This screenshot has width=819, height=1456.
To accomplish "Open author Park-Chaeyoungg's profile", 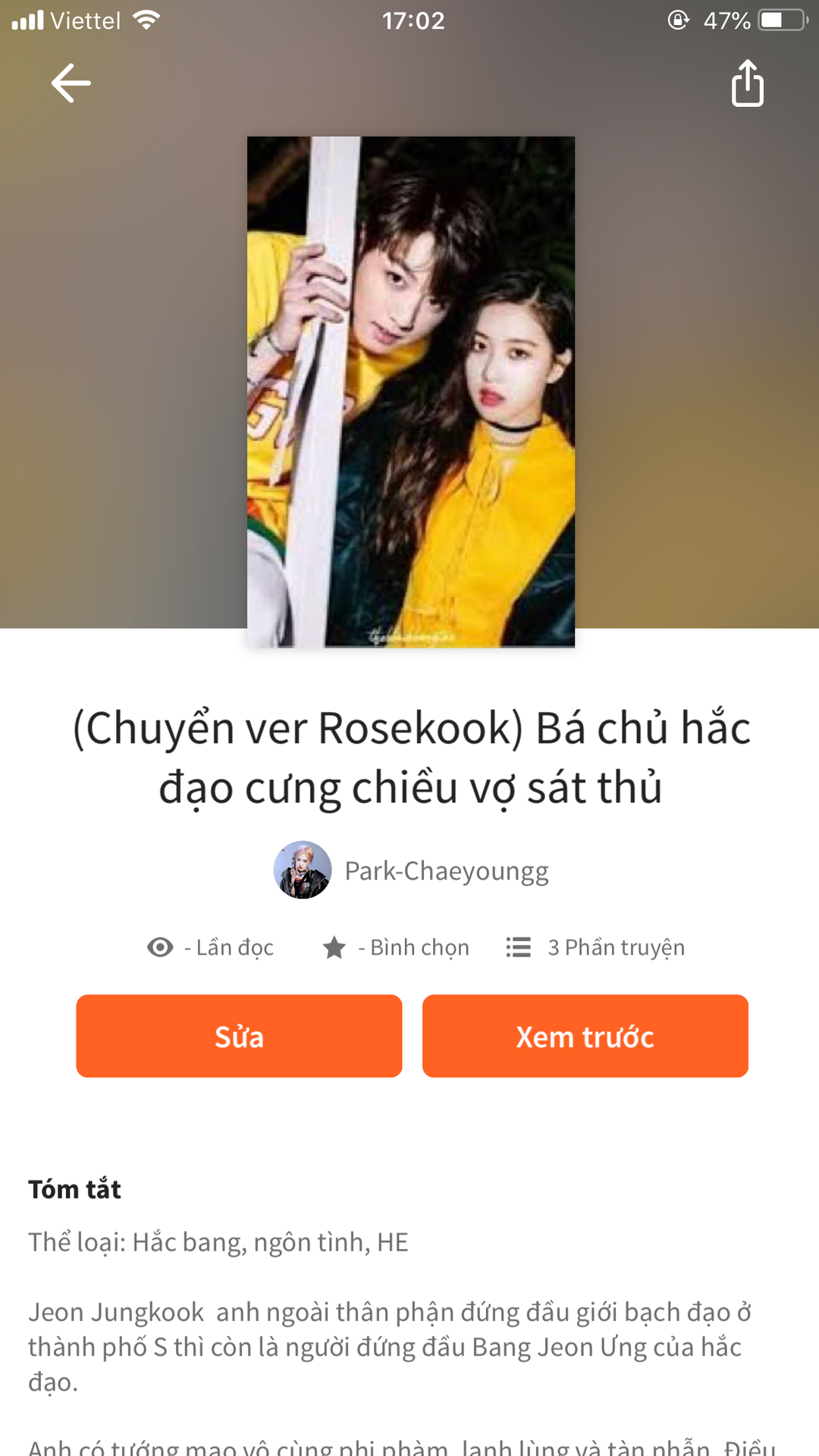I will pos(411,871).
